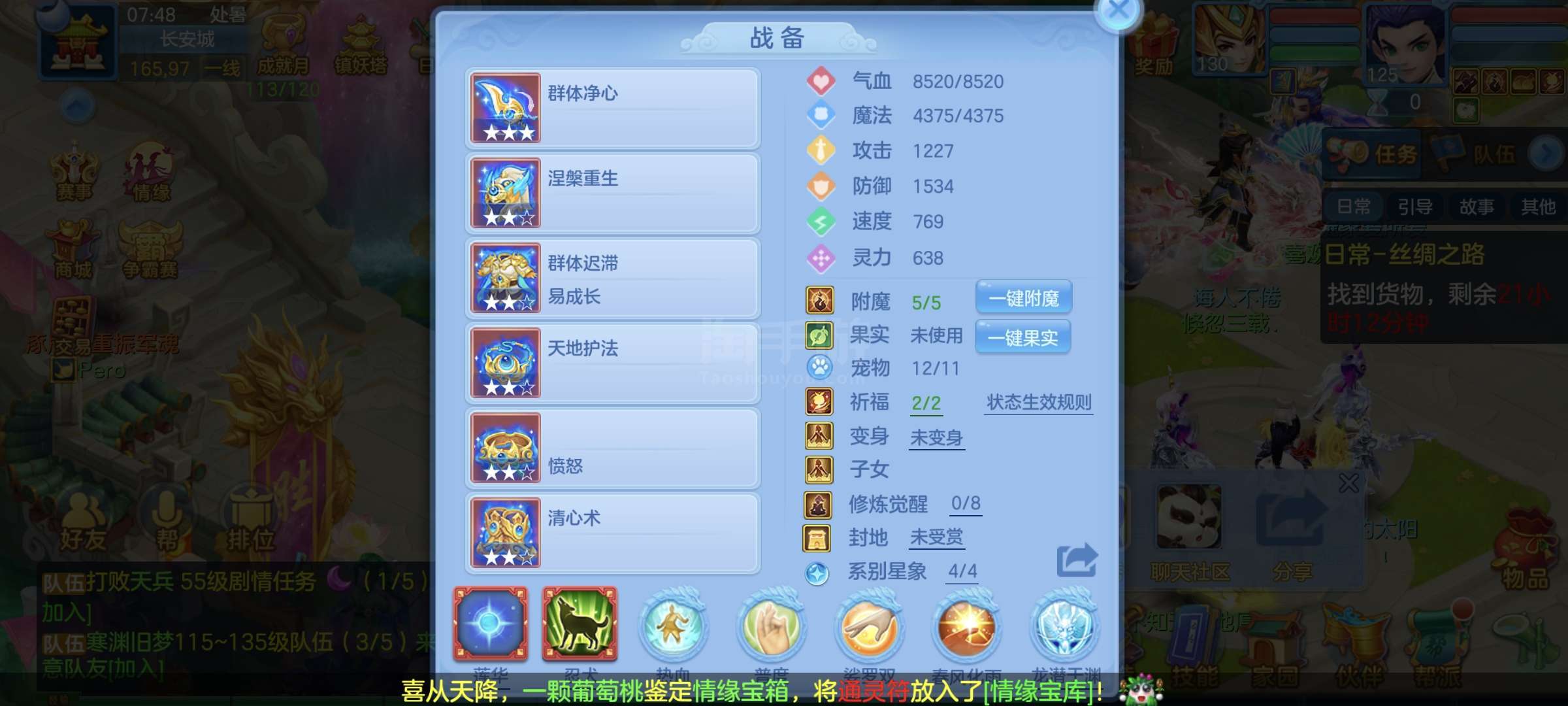Select the wolf skill icon
Screen dimensions: 1568x706
580,624
